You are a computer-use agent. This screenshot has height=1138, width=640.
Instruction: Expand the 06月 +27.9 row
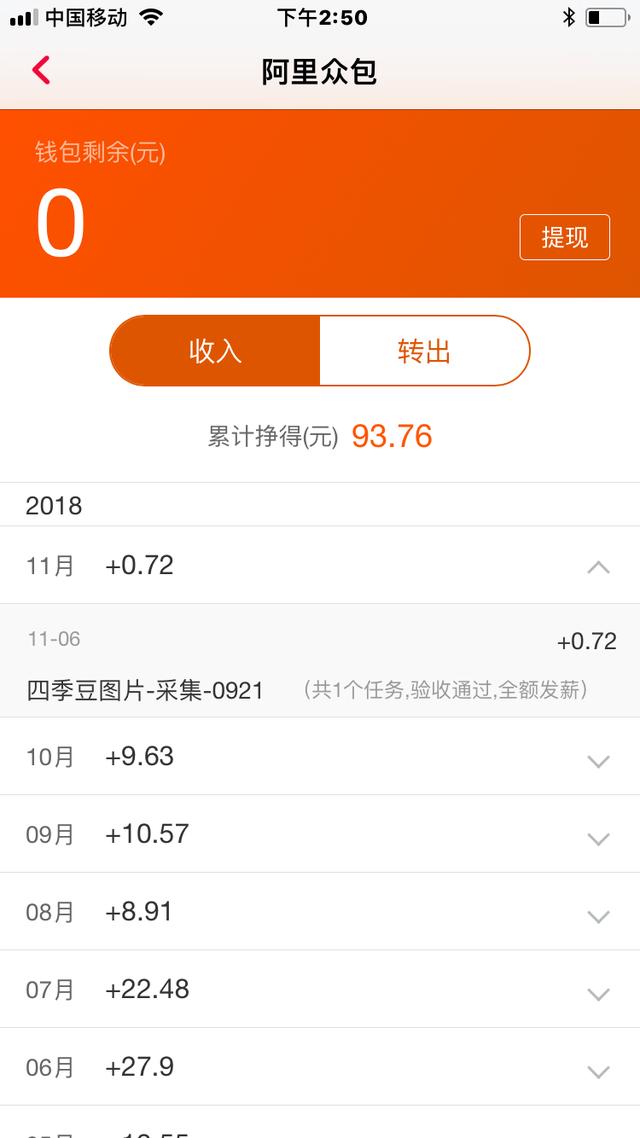(597, 1070)
